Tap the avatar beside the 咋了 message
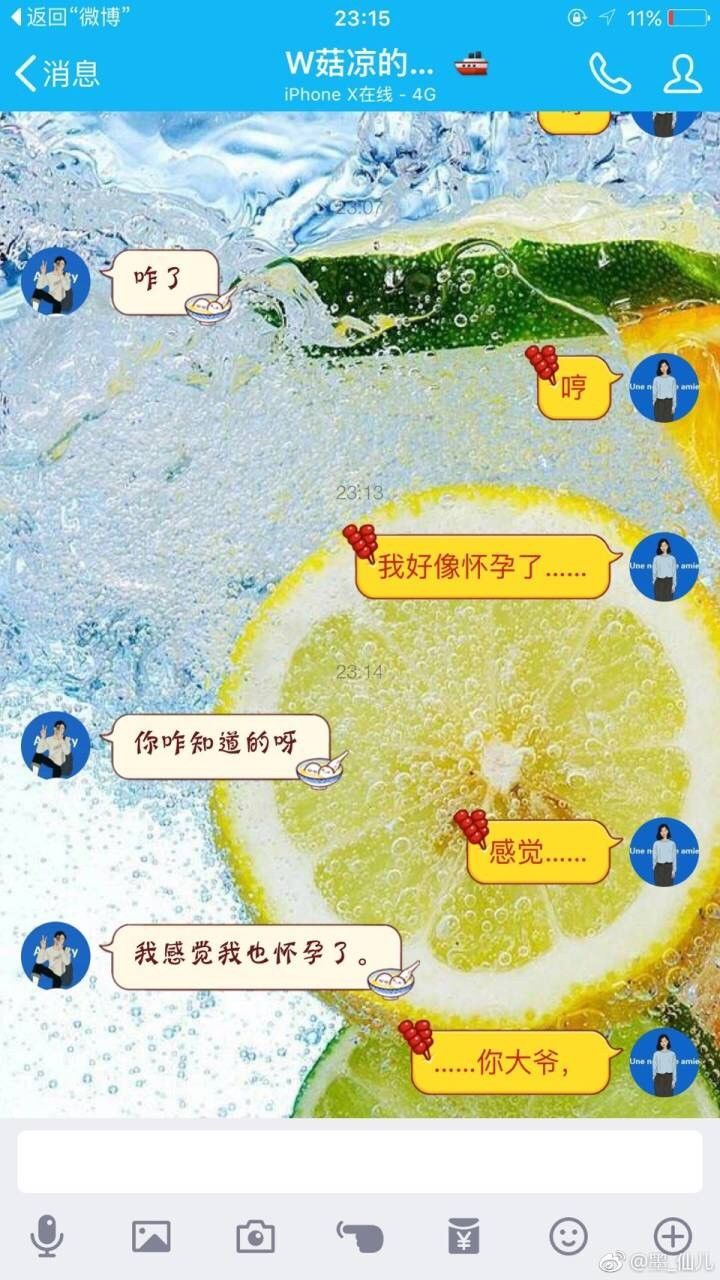Screen dimensions: 720x1280 pos(56,282)
